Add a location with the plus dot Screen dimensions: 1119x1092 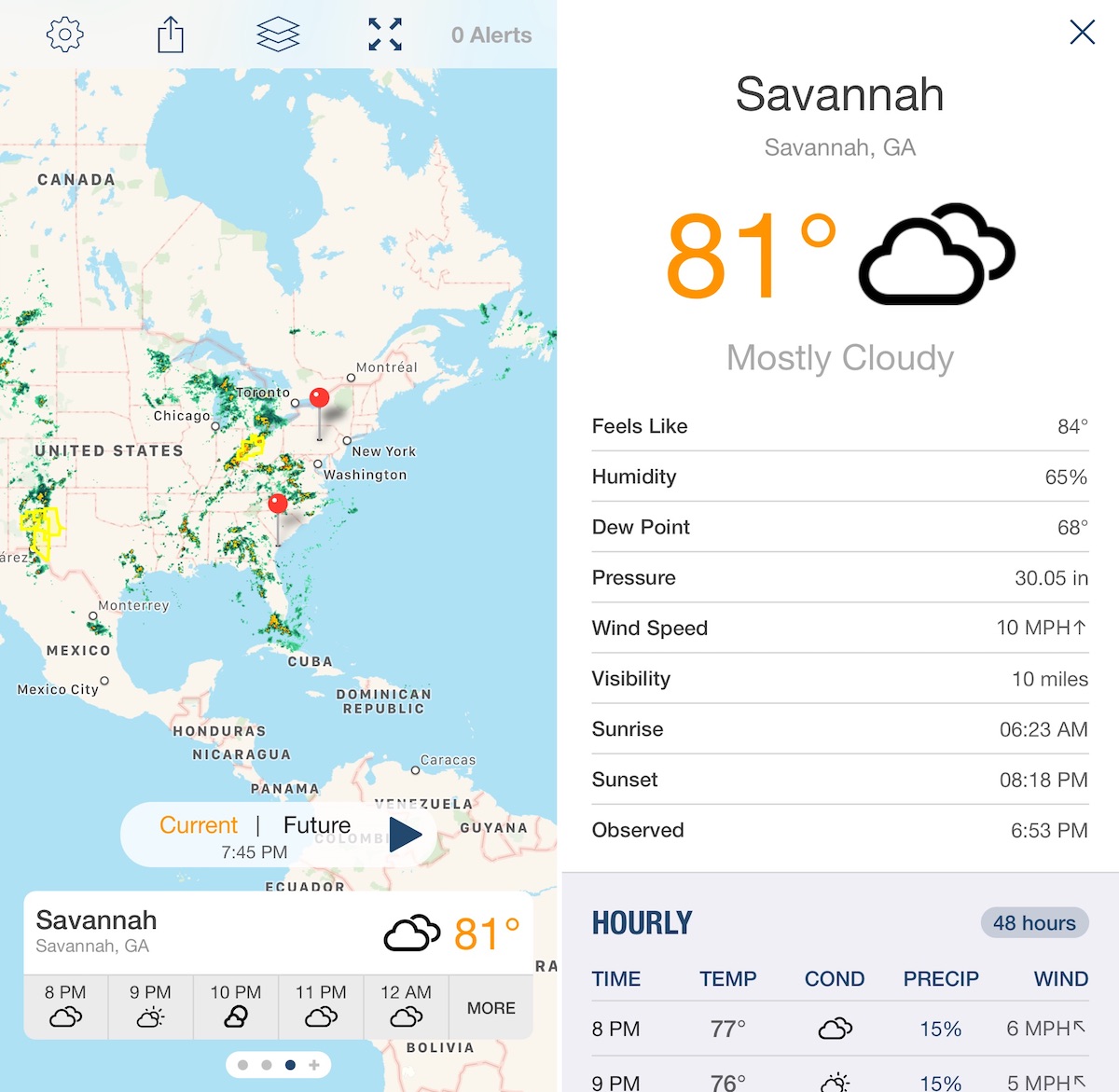[x=314, y=1065]
